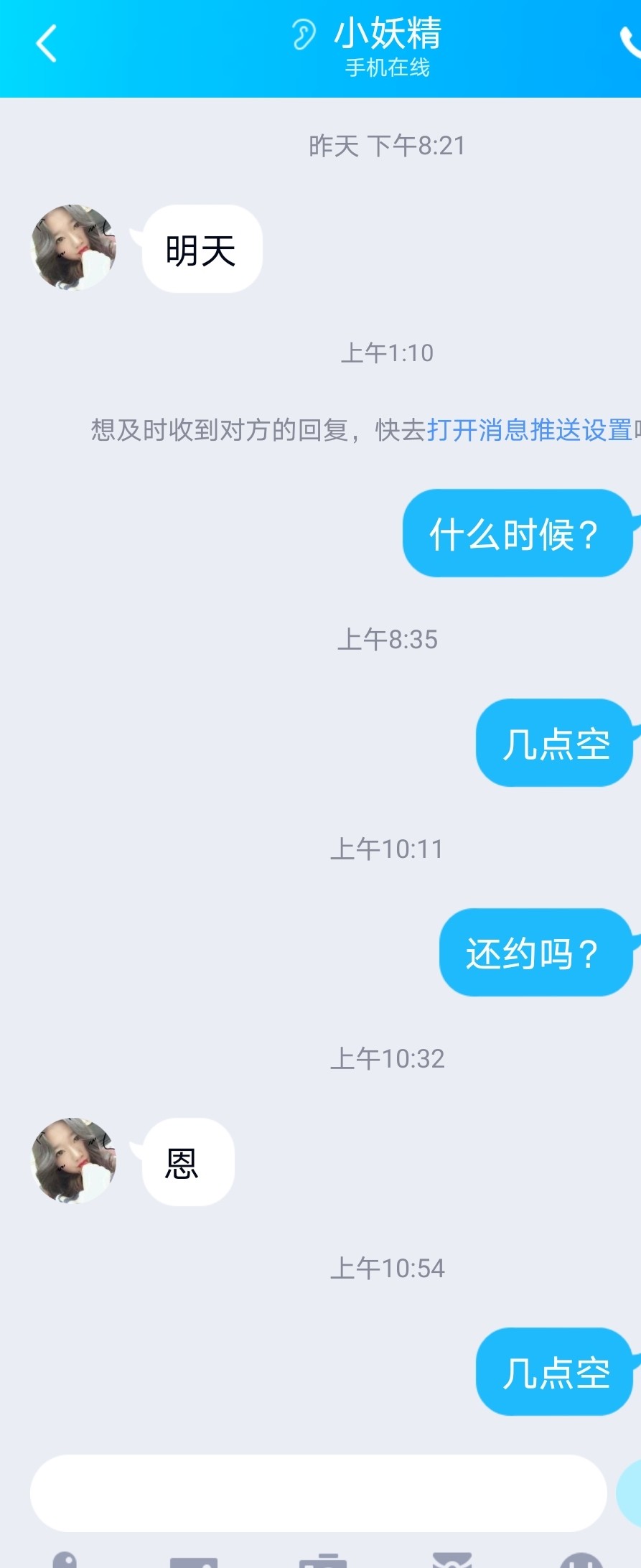Open the red packet icon

pyautogui.click(x=452, y=1561)
